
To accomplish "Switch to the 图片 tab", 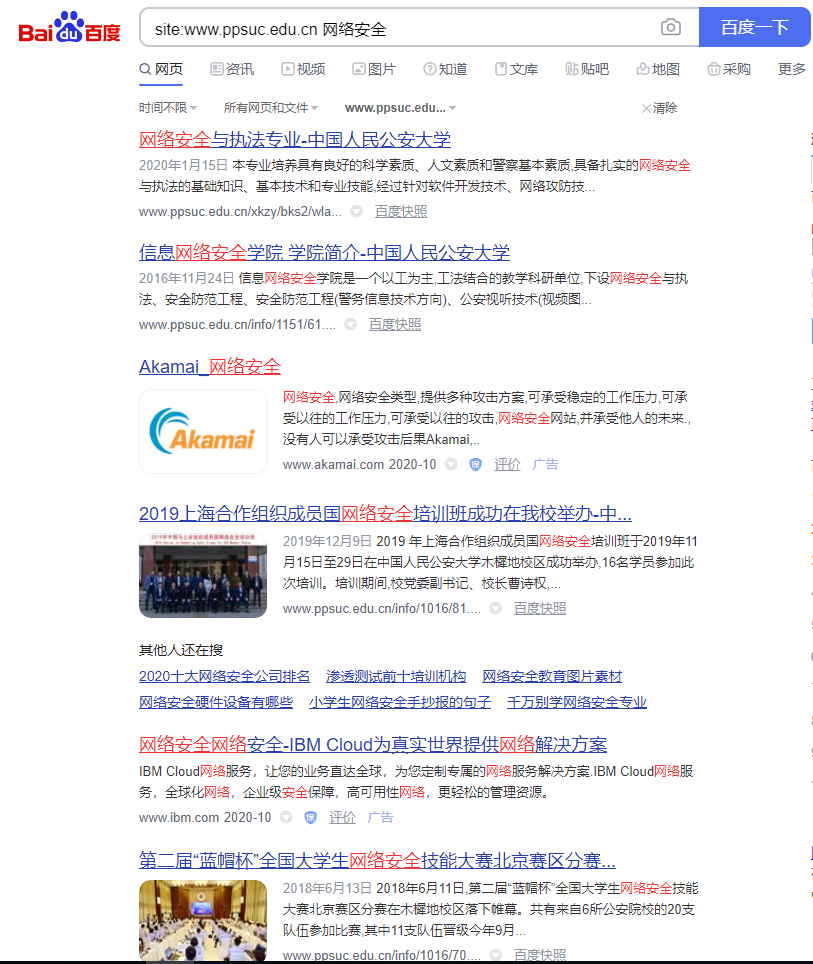I will (x=374, y=69).
